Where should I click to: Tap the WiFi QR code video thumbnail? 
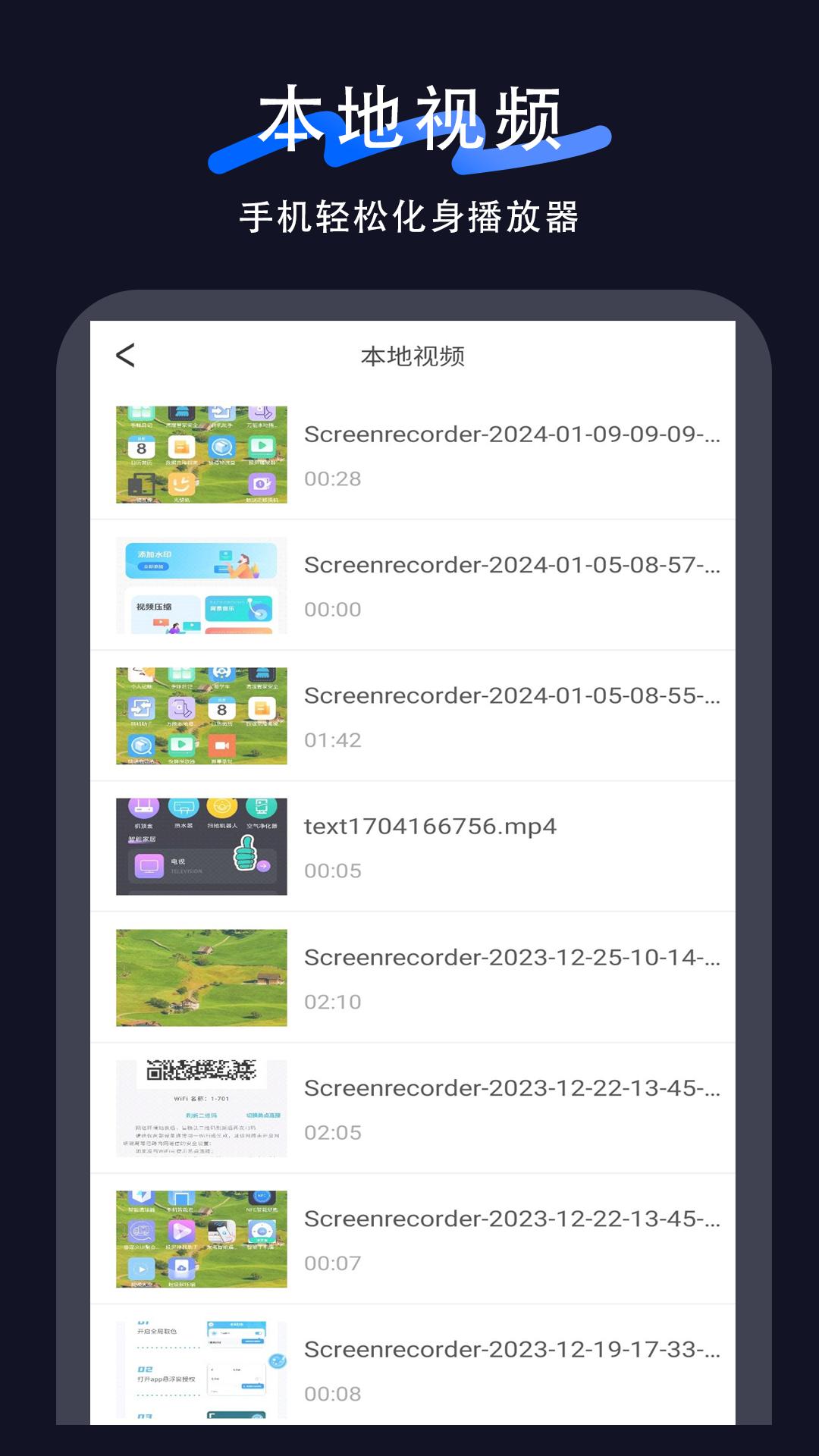(201, 1107)
